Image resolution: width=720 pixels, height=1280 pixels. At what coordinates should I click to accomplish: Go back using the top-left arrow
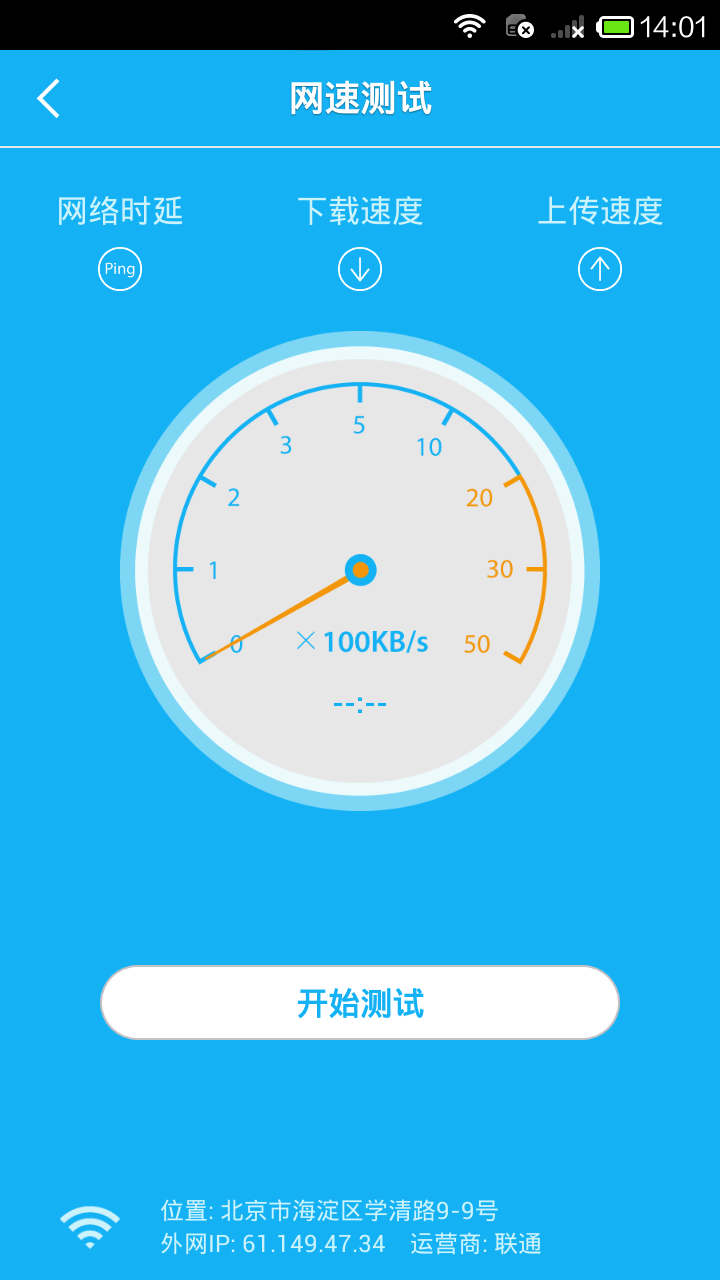(48, 99)
